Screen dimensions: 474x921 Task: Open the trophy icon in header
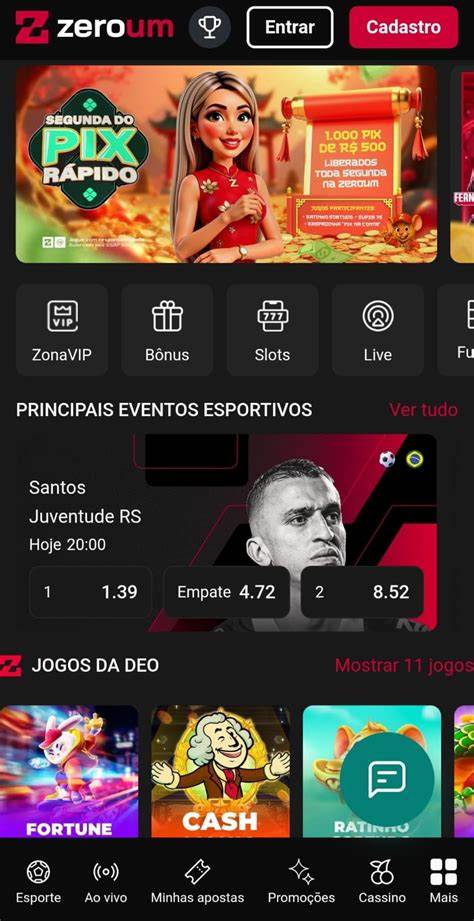[210, 27]
